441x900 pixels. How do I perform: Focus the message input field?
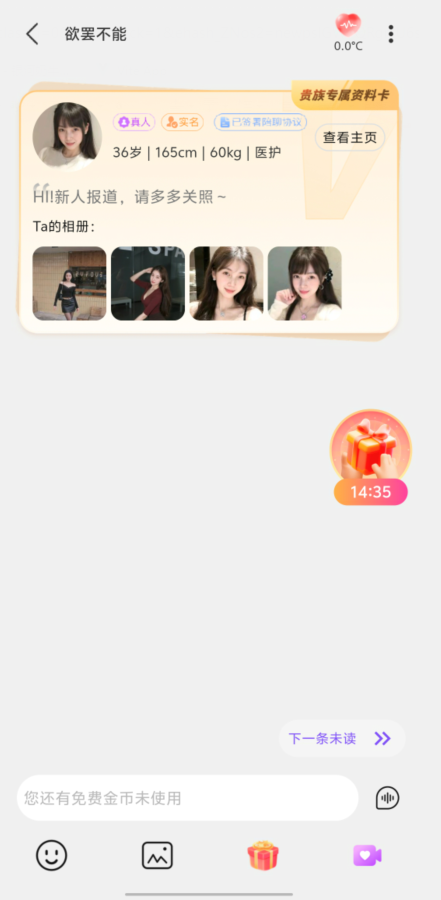point(188,798)
